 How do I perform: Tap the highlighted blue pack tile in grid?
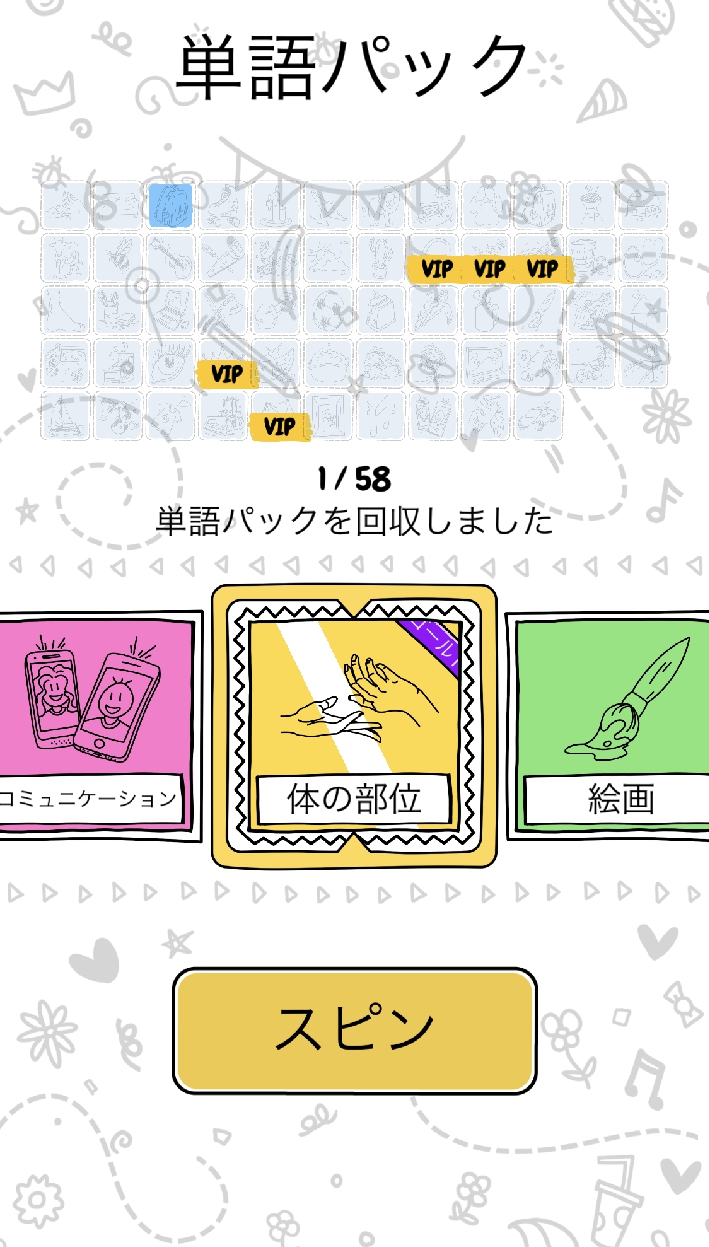pos(171,204)
